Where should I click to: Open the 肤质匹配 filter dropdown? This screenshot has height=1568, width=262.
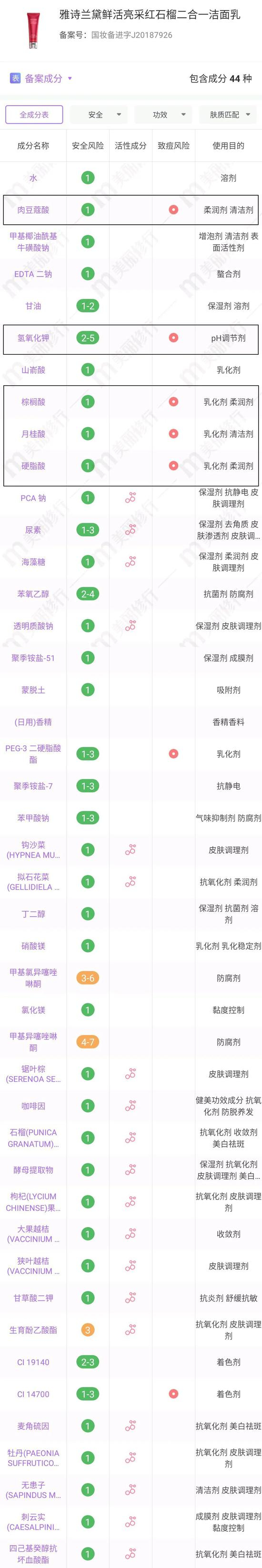(x=229, y=114)
